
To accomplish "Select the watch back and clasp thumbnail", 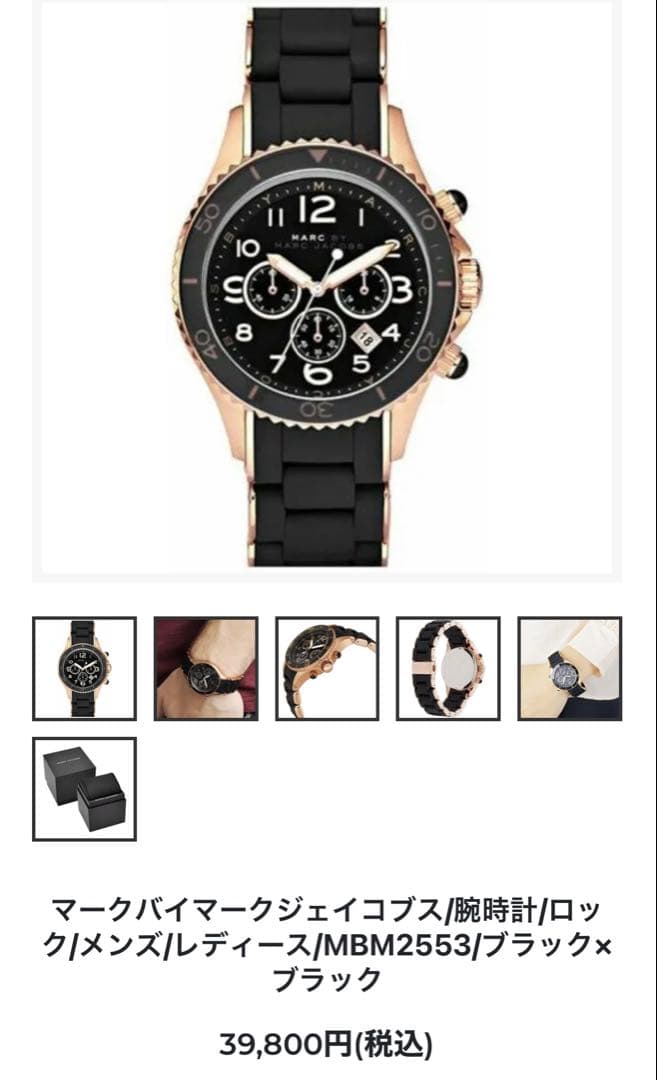I will click(x=448, y=669).
